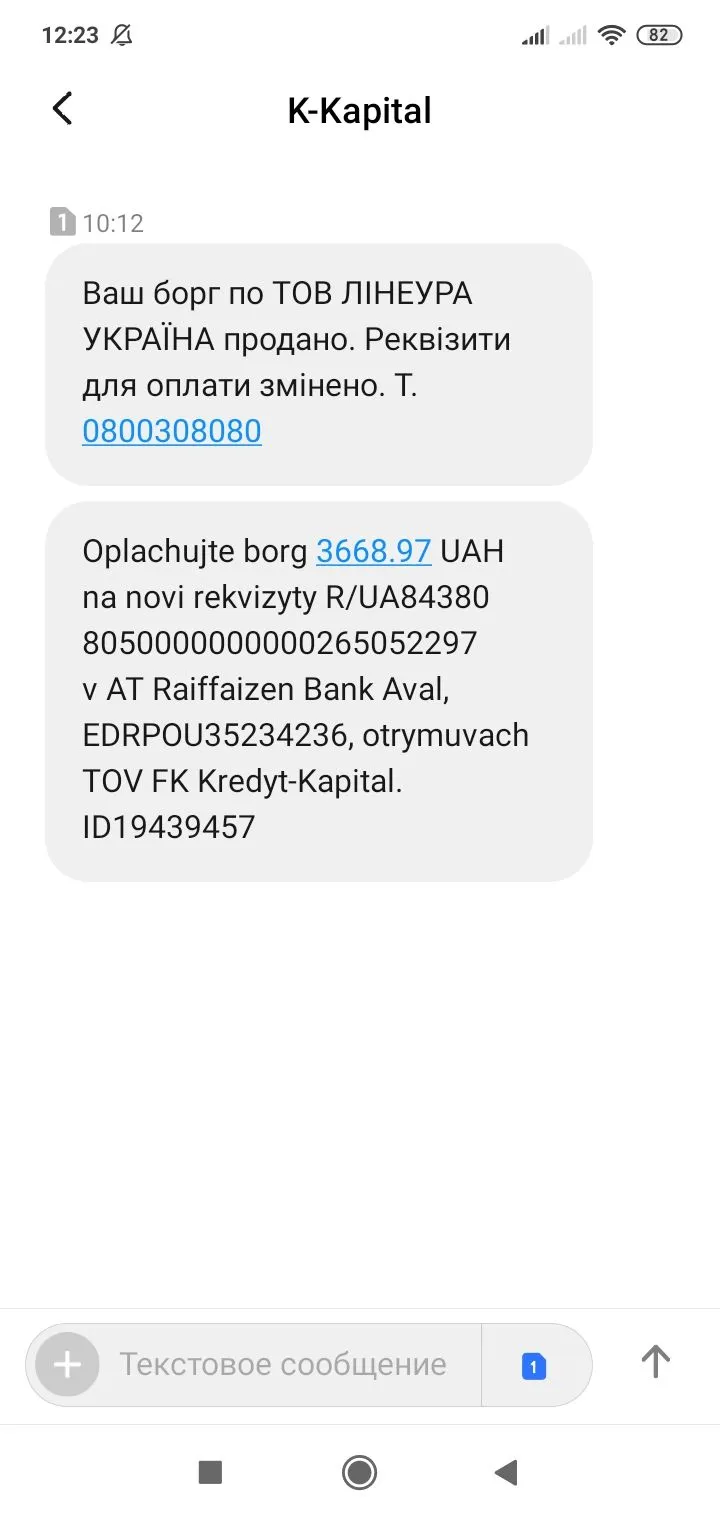
Task: Send the message with the arrow
Action: click(655, 1362)
